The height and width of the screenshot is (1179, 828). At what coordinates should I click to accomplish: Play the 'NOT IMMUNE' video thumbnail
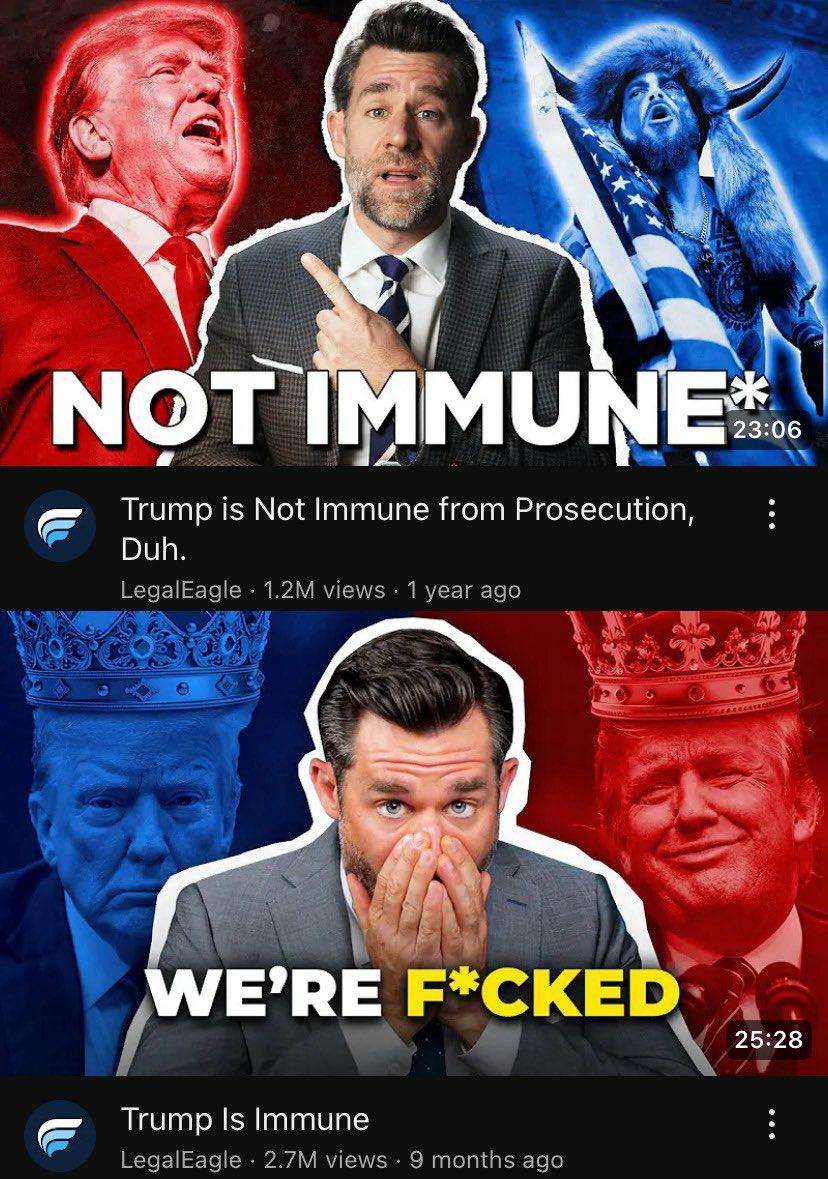click(414, 235)
